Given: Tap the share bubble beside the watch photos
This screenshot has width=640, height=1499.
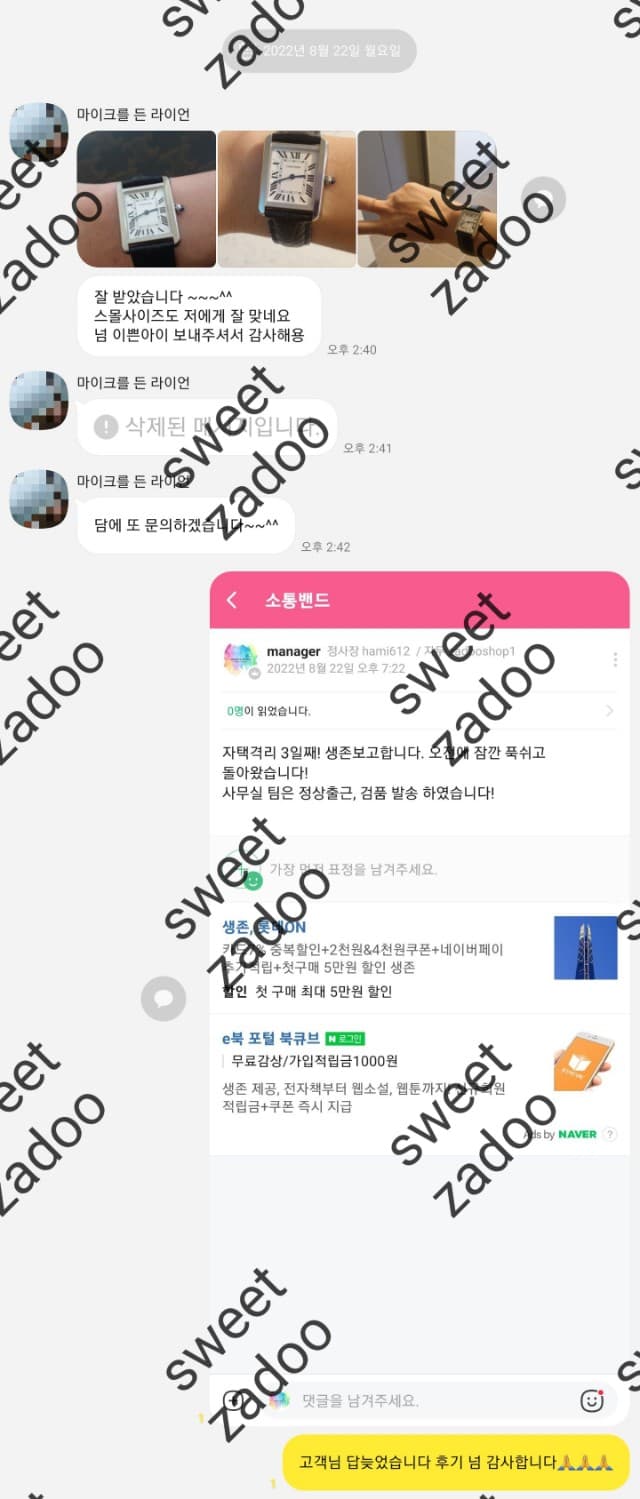Looking at the screenshot, I should [x=544, y=199].
